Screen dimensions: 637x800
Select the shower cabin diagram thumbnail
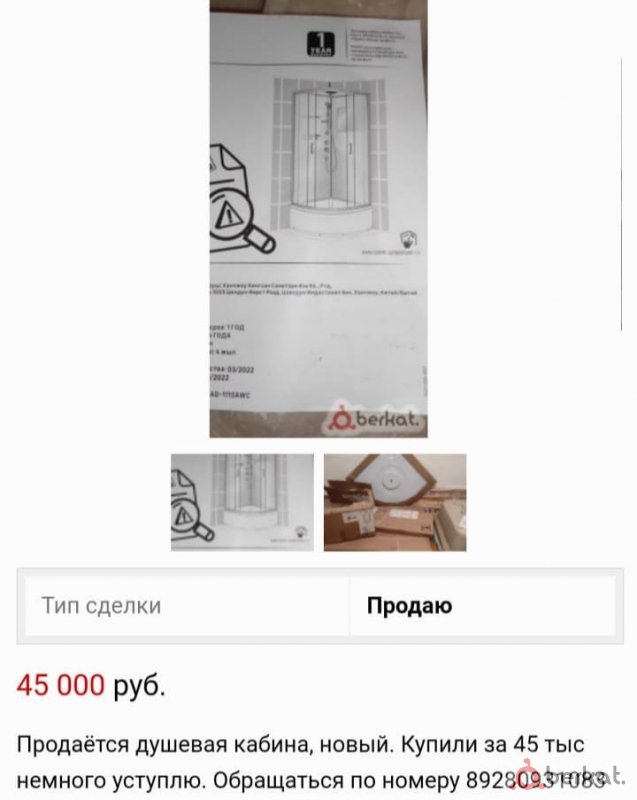241,502
